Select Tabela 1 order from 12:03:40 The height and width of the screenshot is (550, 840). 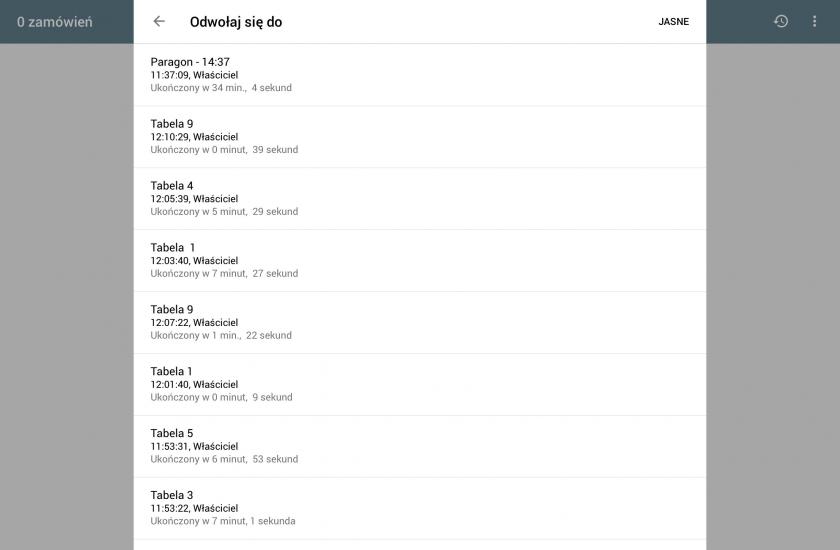419,261
